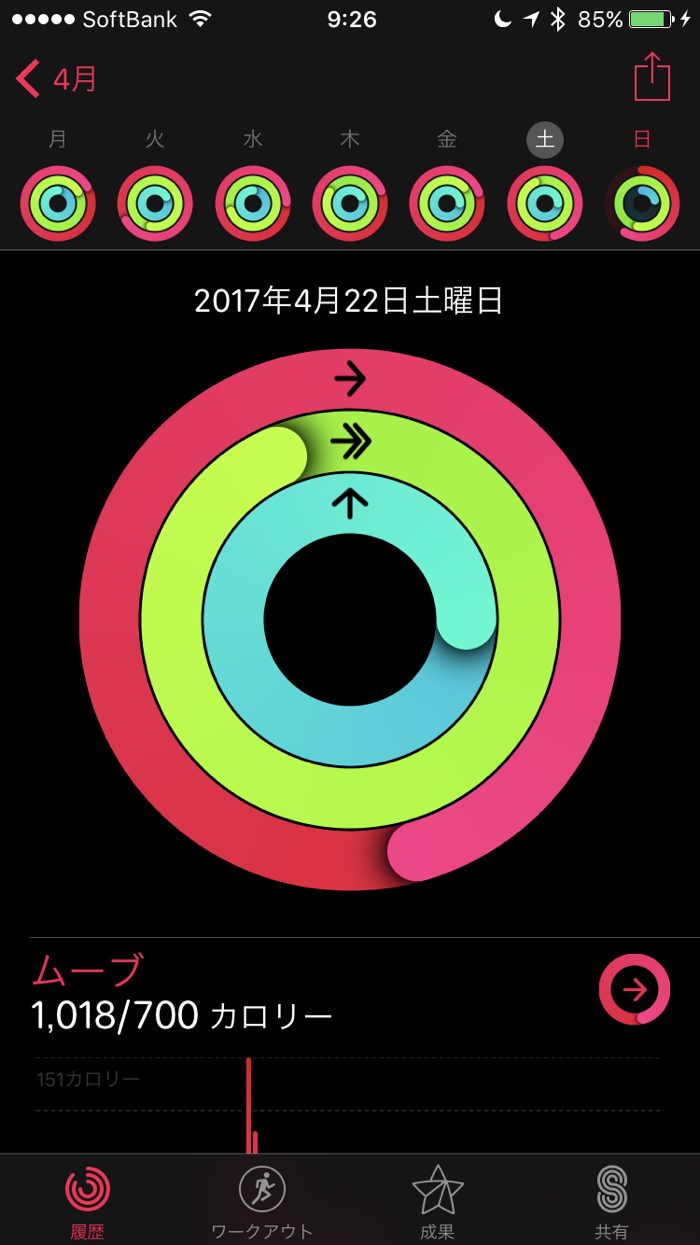Select Monday (月) activity rings
This screenshot has height=1245, width=700.
point(58,203)
